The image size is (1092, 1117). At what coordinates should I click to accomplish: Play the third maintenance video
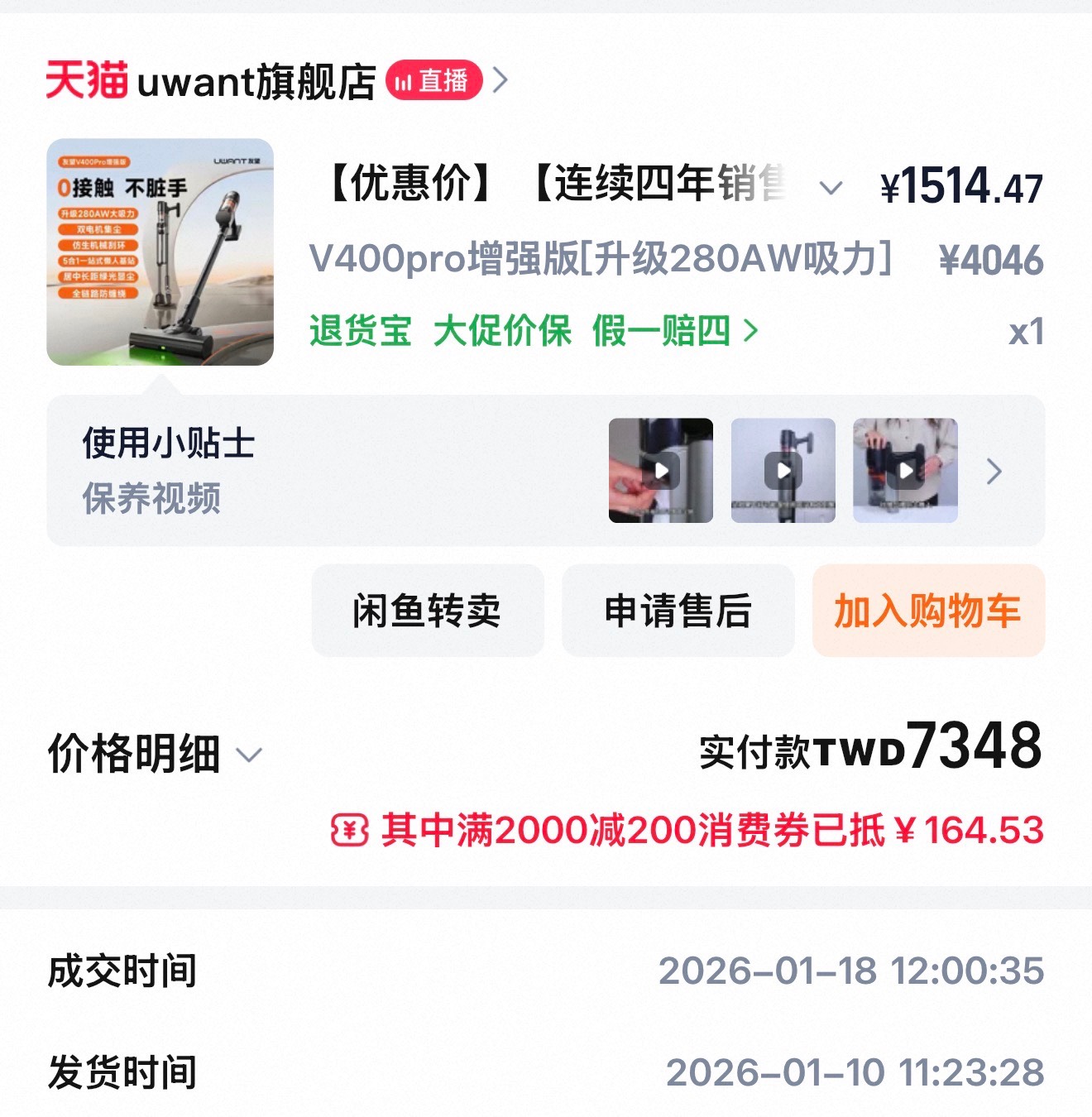(x=905, y=470)
